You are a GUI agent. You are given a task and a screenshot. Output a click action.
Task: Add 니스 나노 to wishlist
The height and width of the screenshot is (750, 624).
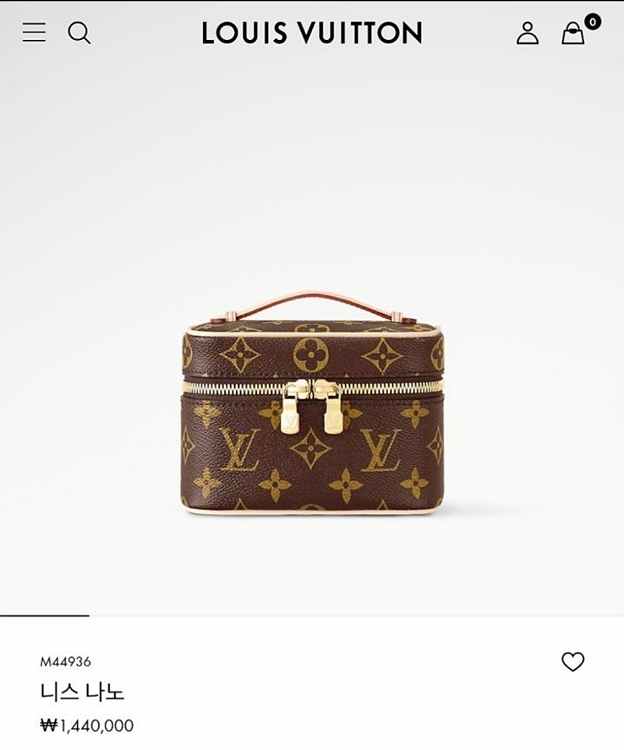pos(572,662)
